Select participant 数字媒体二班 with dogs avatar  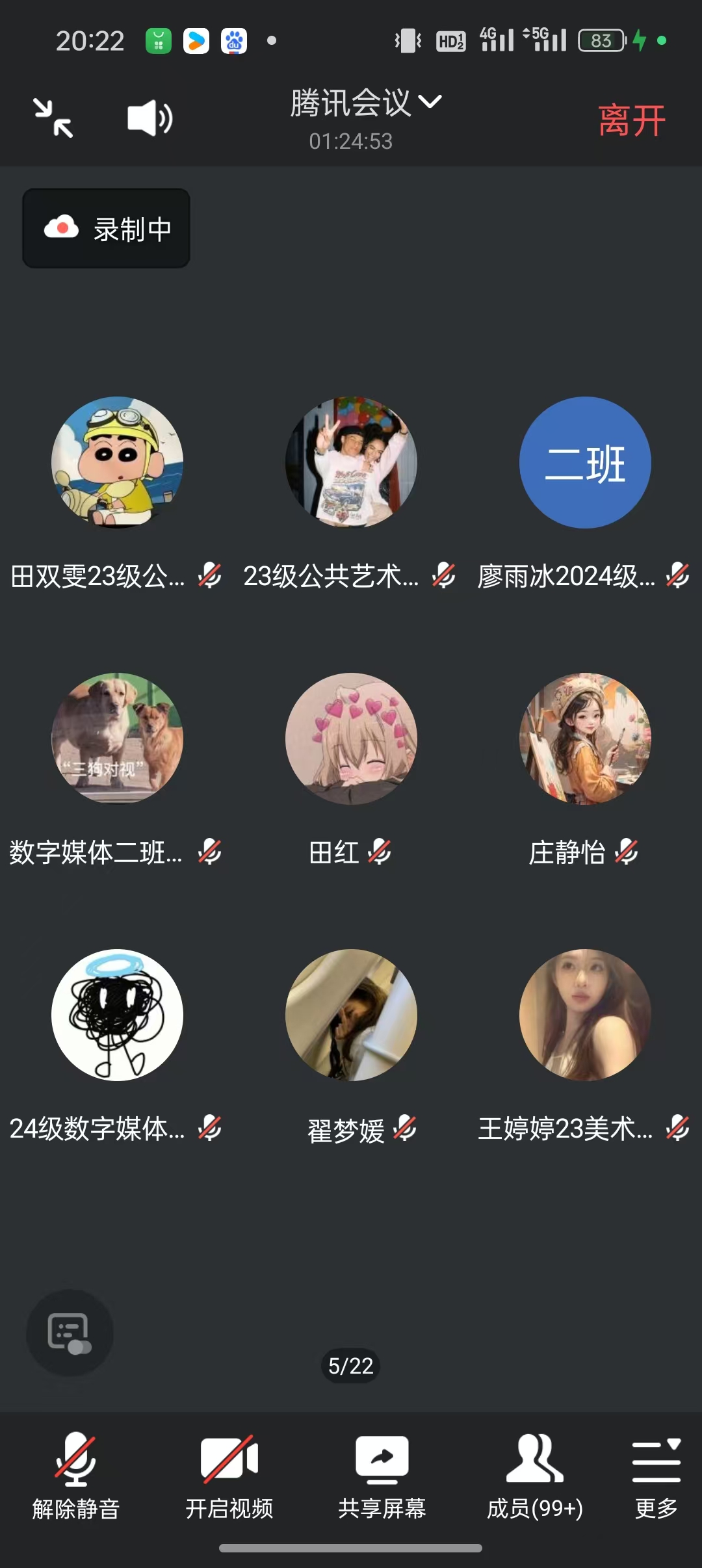[x=117, y=739]
